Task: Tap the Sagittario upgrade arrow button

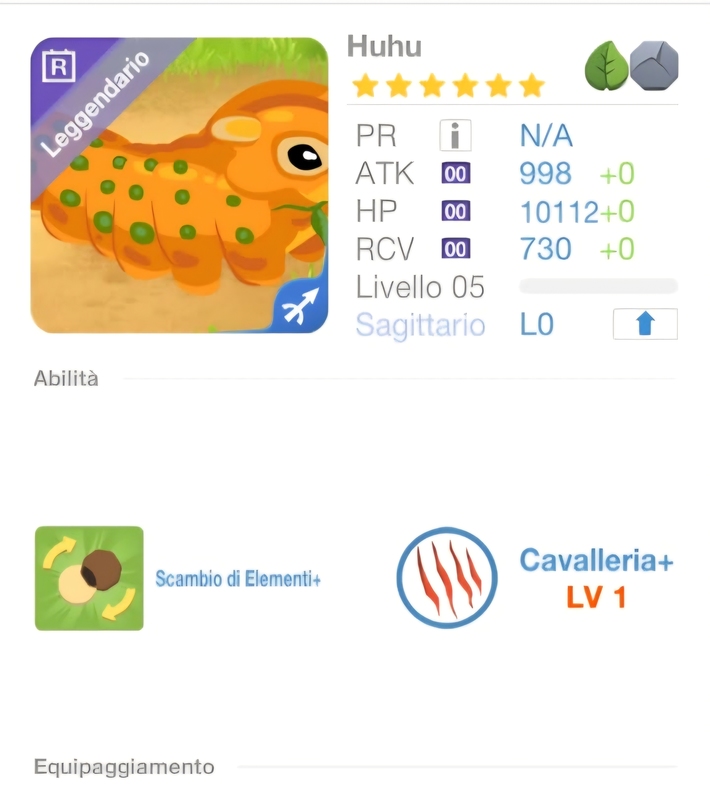Action: (x=644, y=325)
